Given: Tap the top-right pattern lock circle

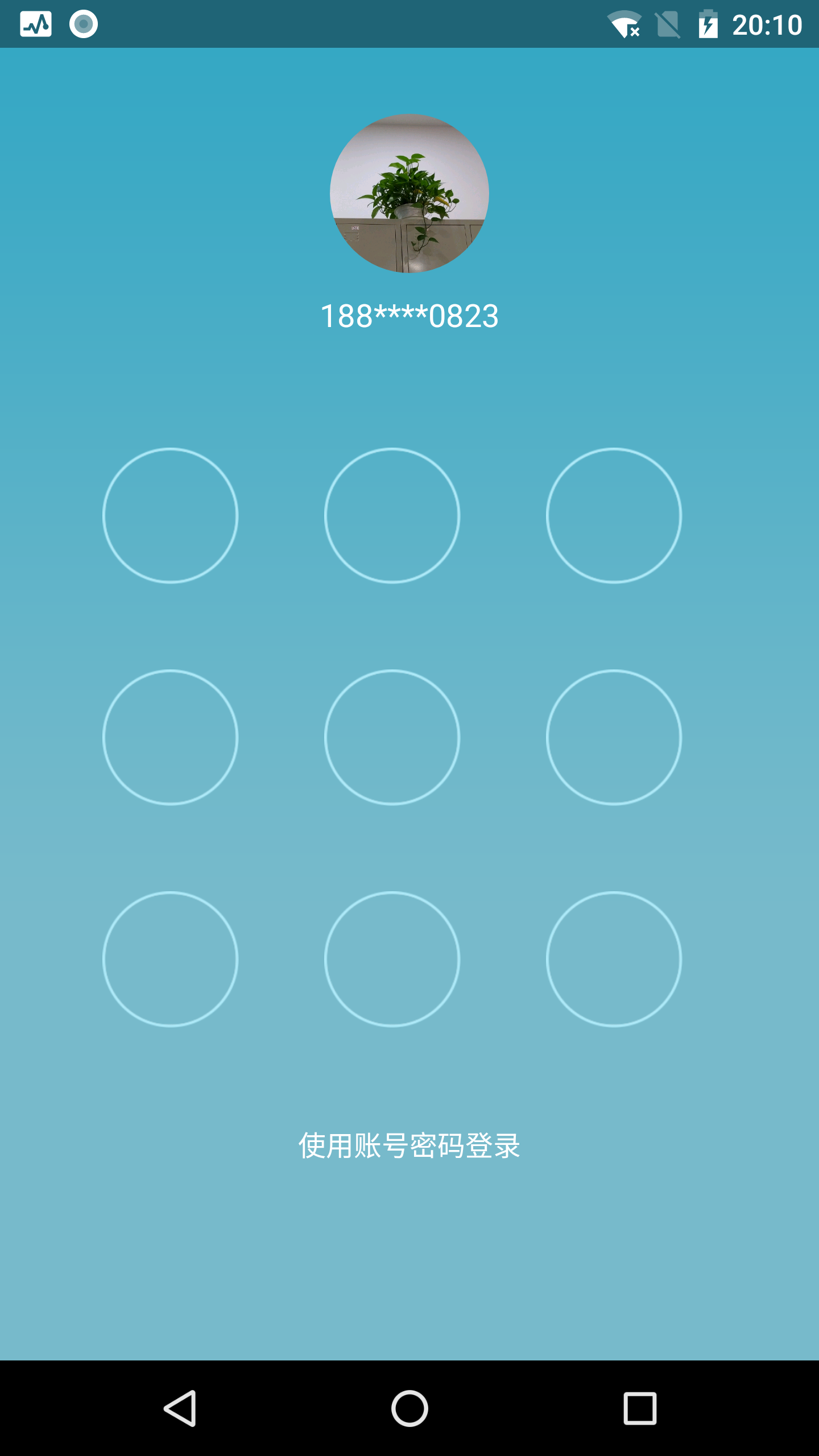Looking at the screenshot, I should tap(614, 515).
